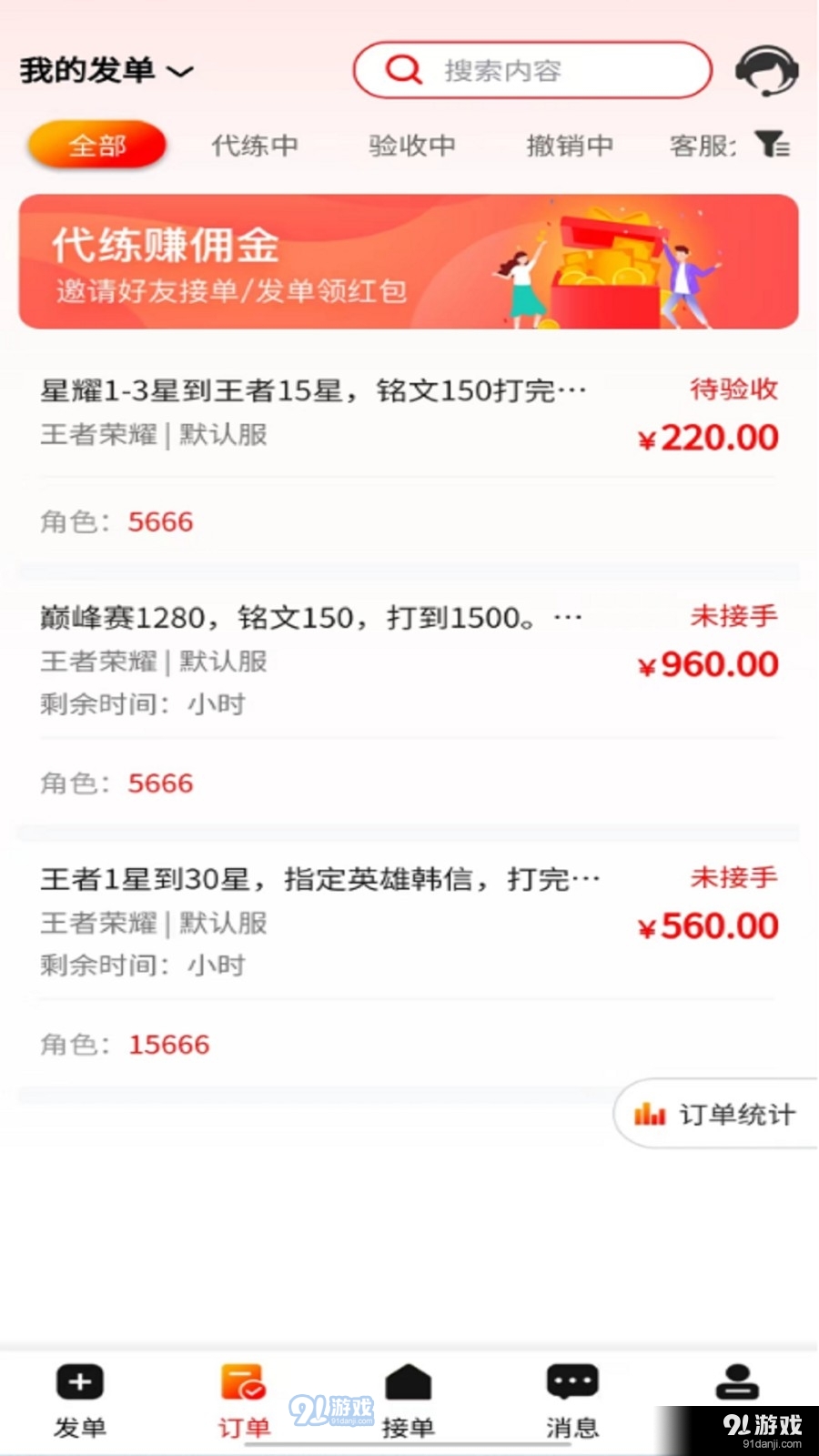Switch to the 全部 tab

[x=96, y=144]
